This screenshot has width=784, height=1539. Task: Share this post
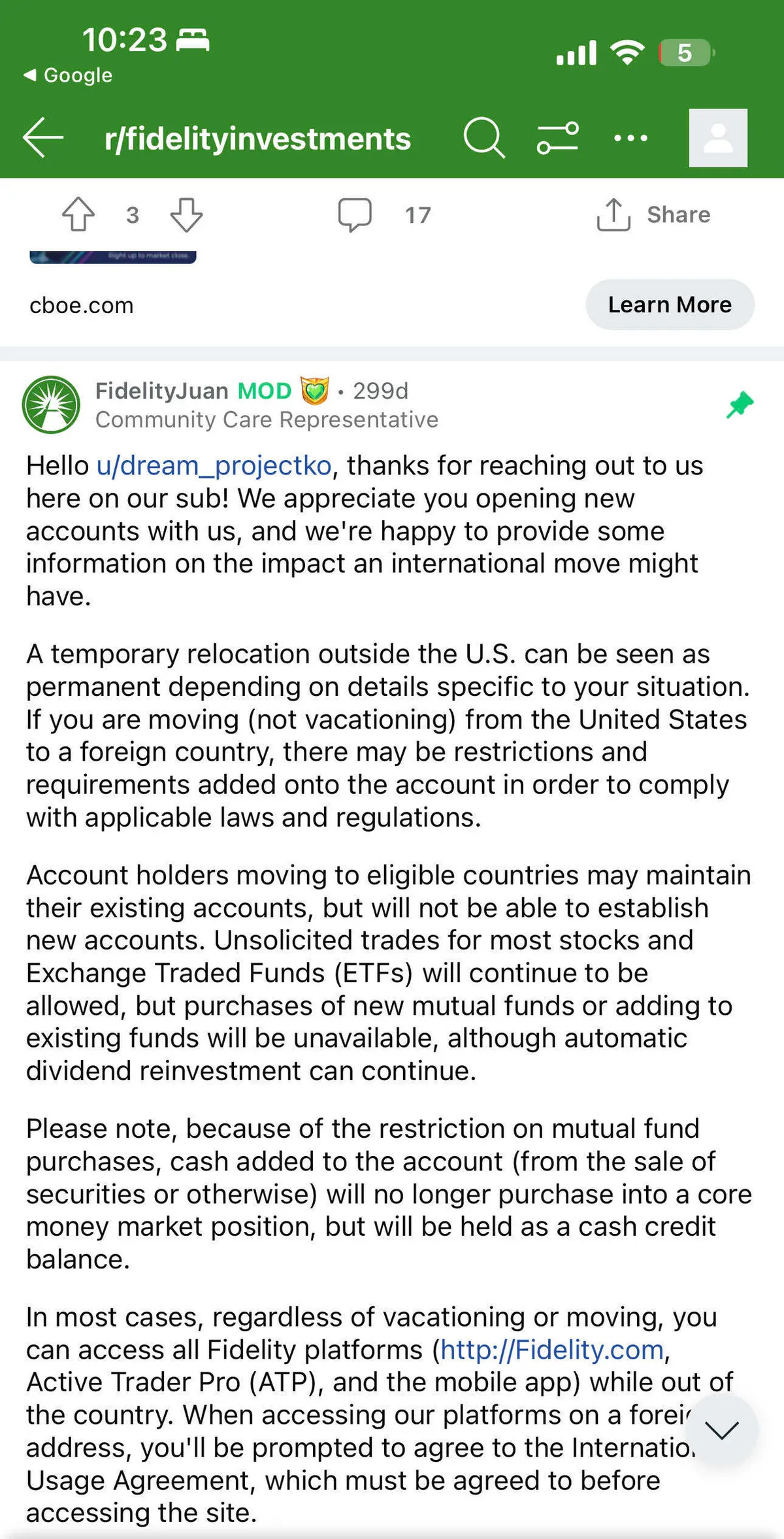653,214
